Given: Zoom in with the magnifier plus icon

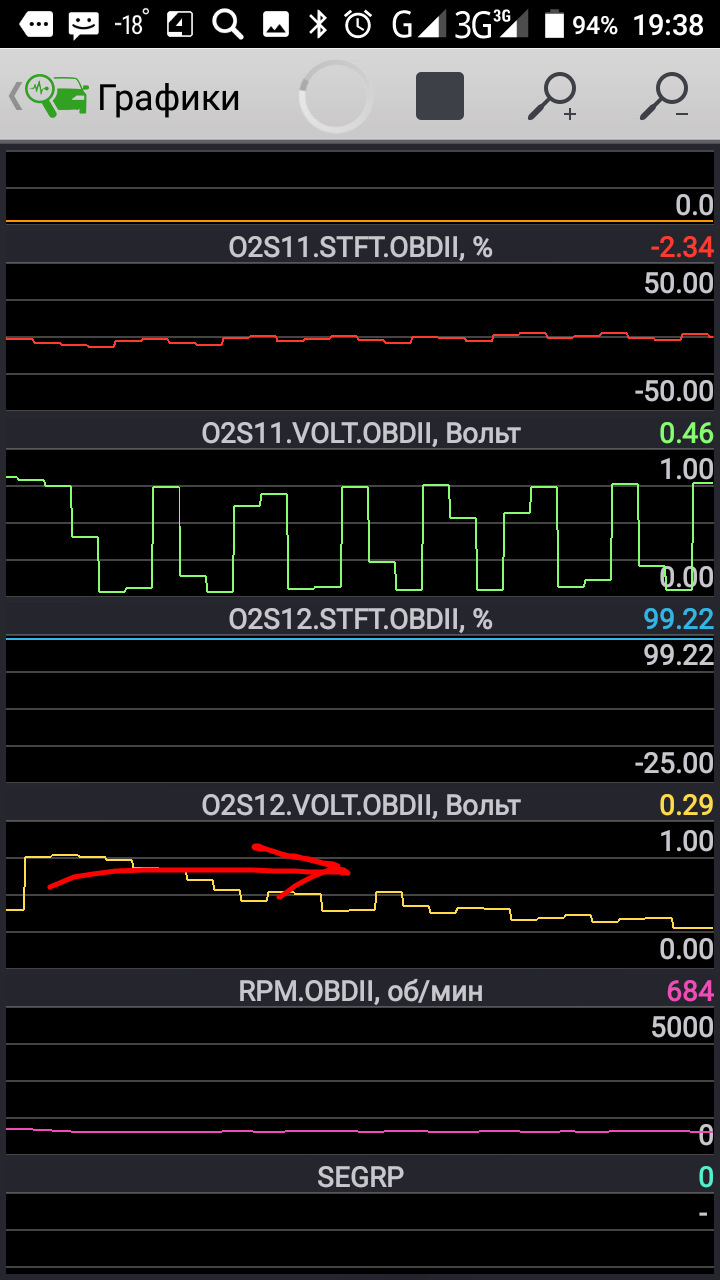Looking at the screenshot, I should pyautogui.click(x=553, y=97).
